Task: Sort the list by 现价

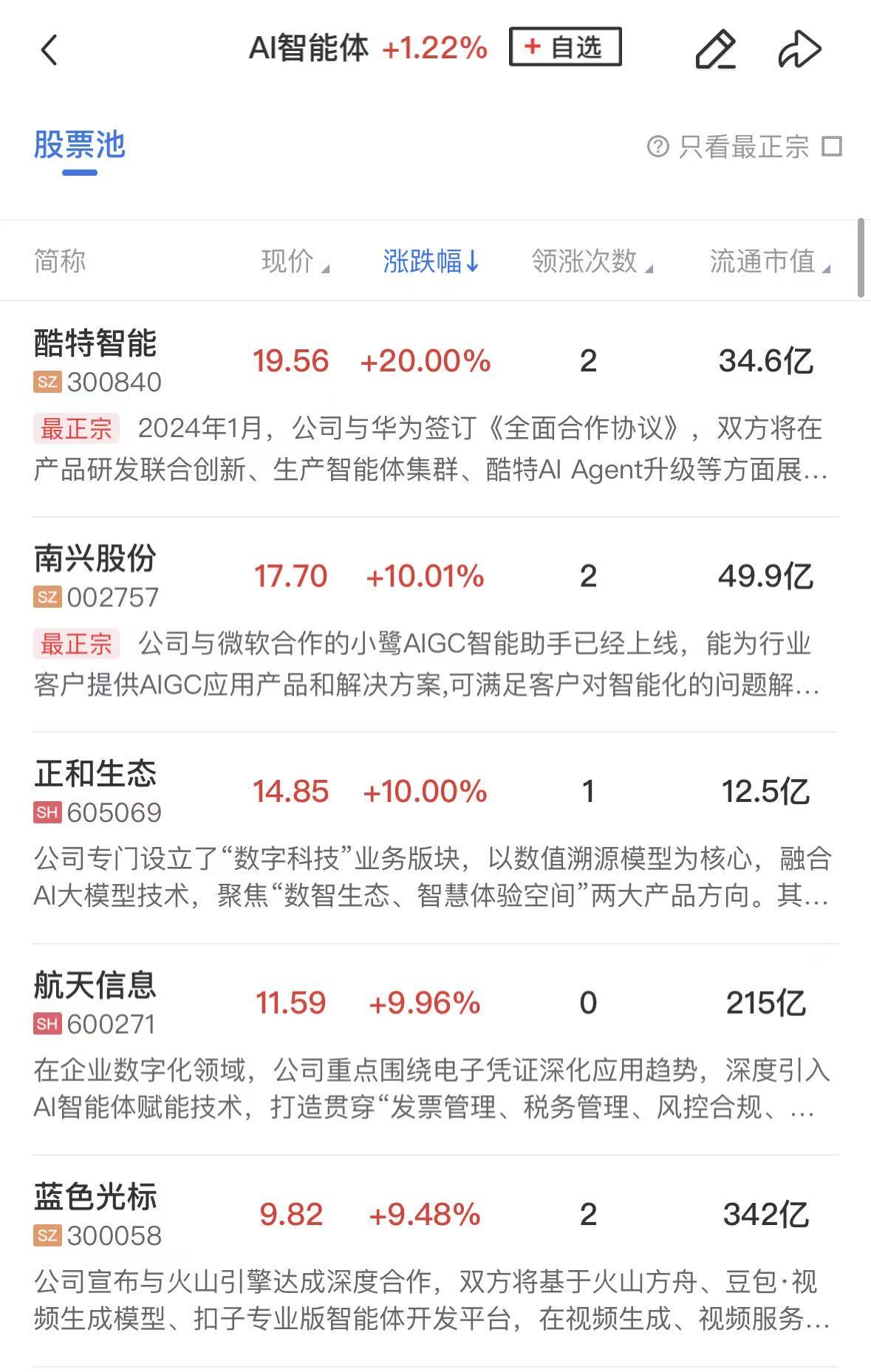Action: click(295, 261)
